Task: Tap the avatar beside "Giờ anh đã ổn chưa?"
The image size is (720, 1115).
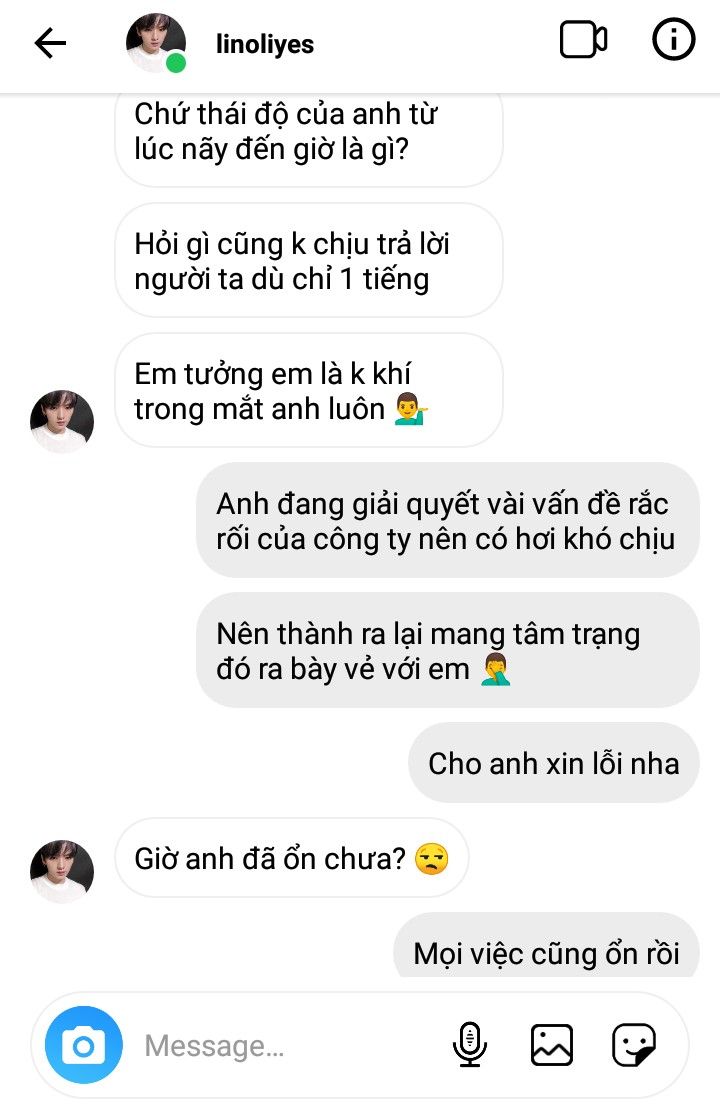Action: 62,871
